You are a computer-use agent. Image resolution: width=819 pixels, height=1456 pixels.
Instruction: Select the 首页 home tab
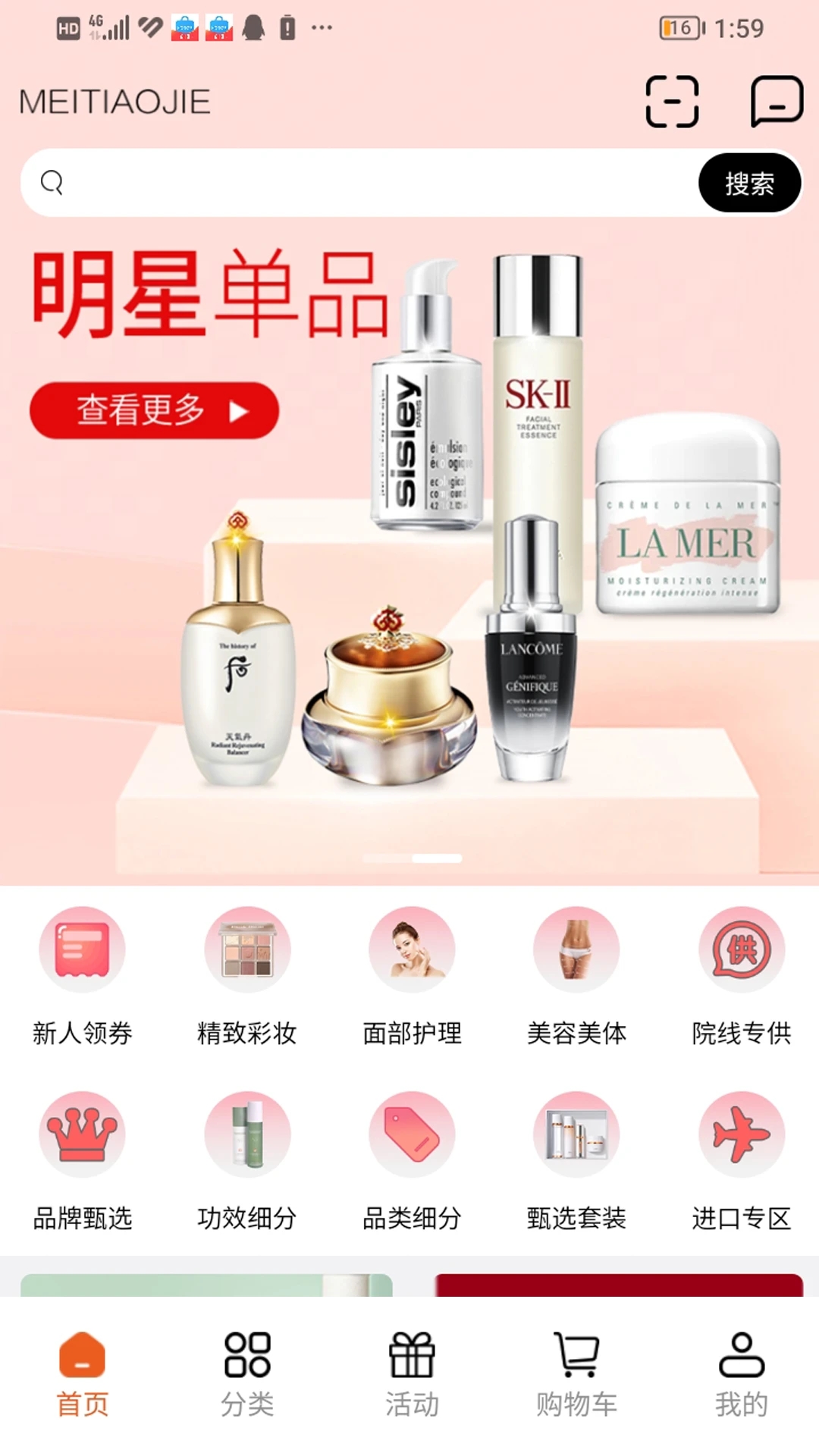point(82,1374)
